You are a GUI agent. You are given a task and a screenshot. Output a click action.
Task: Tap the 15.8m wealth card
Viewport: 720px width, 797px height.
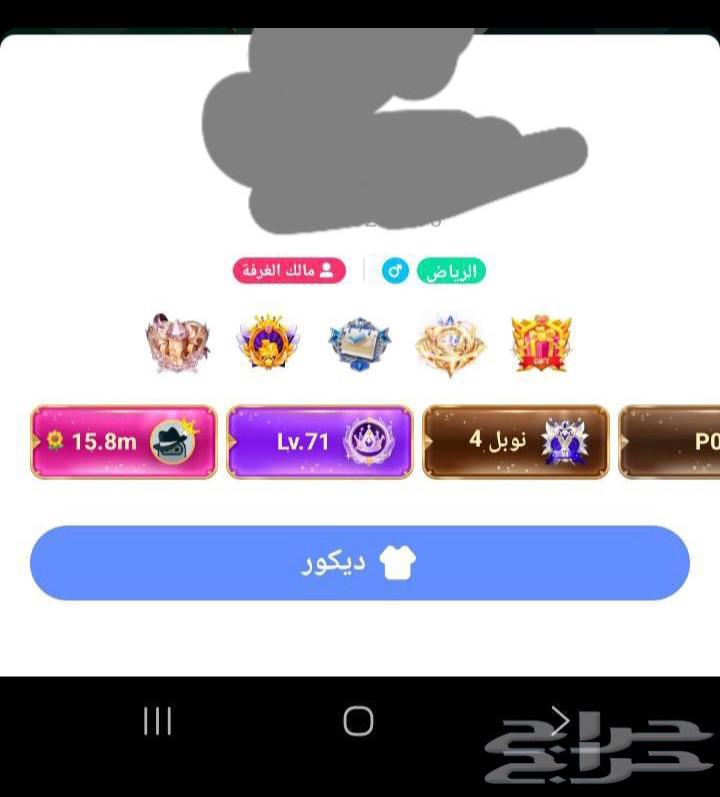point(123,441)
